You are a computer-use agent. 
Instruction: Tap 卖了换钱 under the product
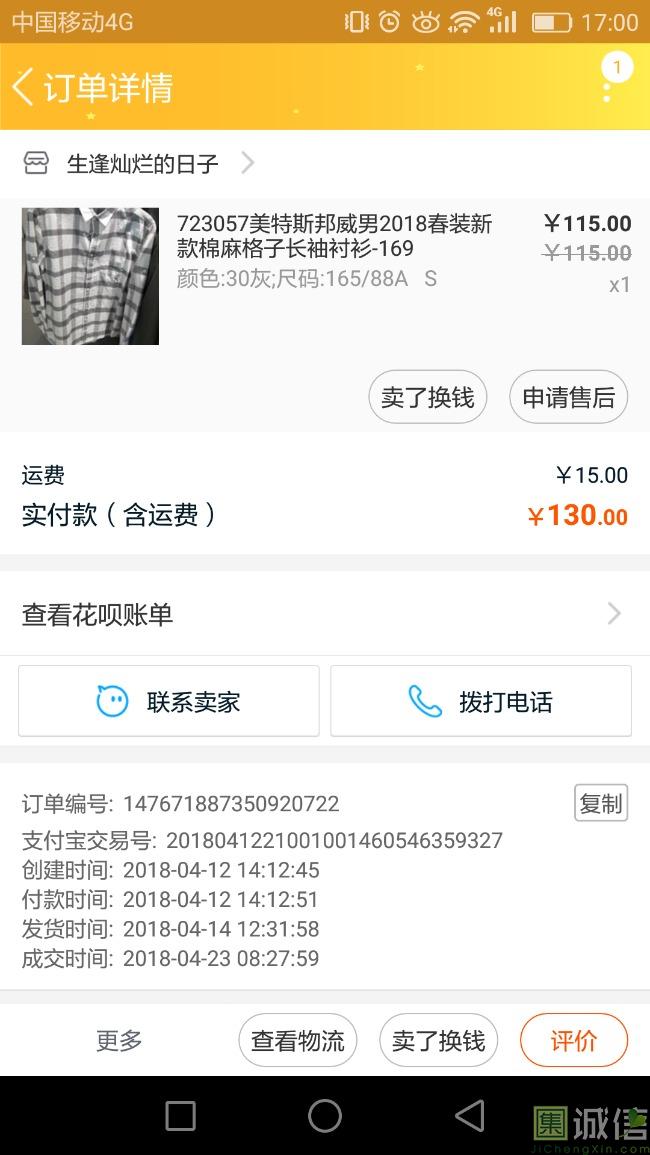tap(427, 397)
